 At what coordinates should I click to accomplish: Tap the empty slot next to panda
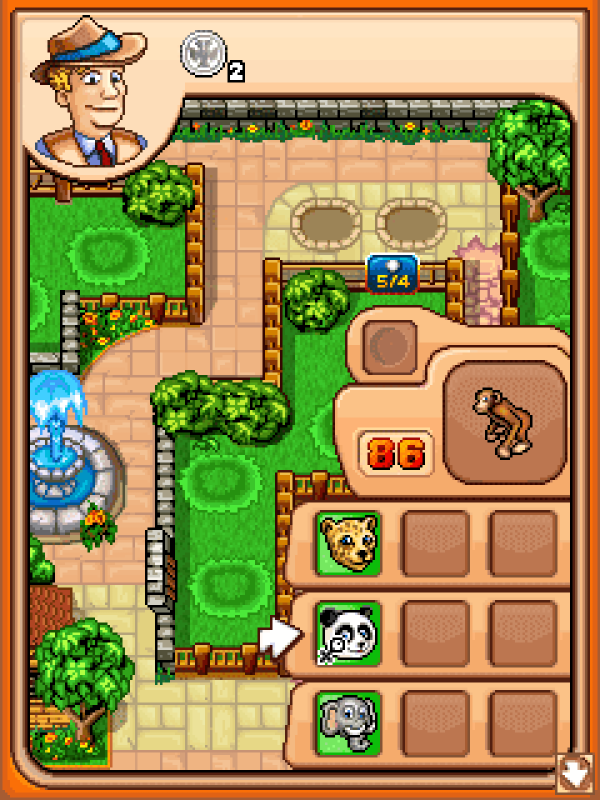(435, 633)
